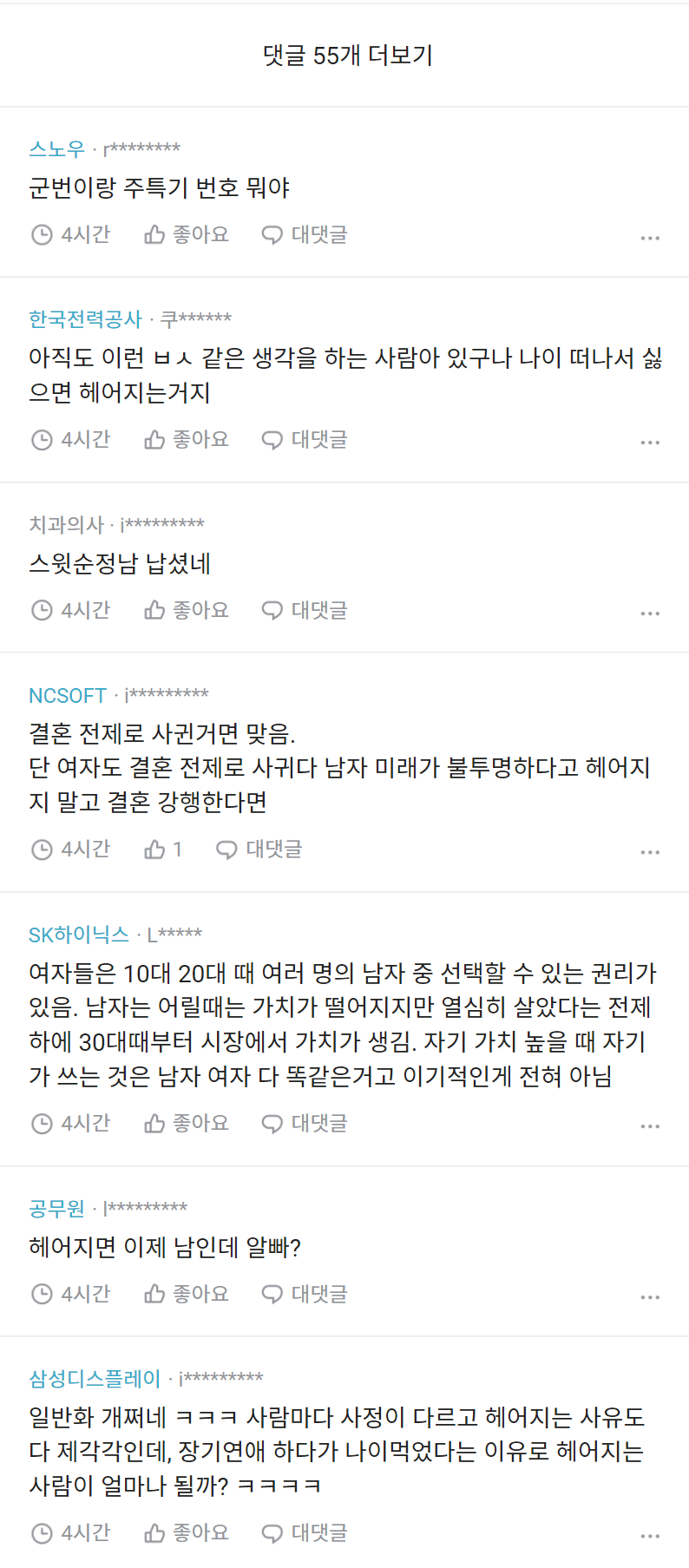Reply to the SK하이닉스 comment
This screenshot has height=1568, width=689.
tap(305, 1123)
